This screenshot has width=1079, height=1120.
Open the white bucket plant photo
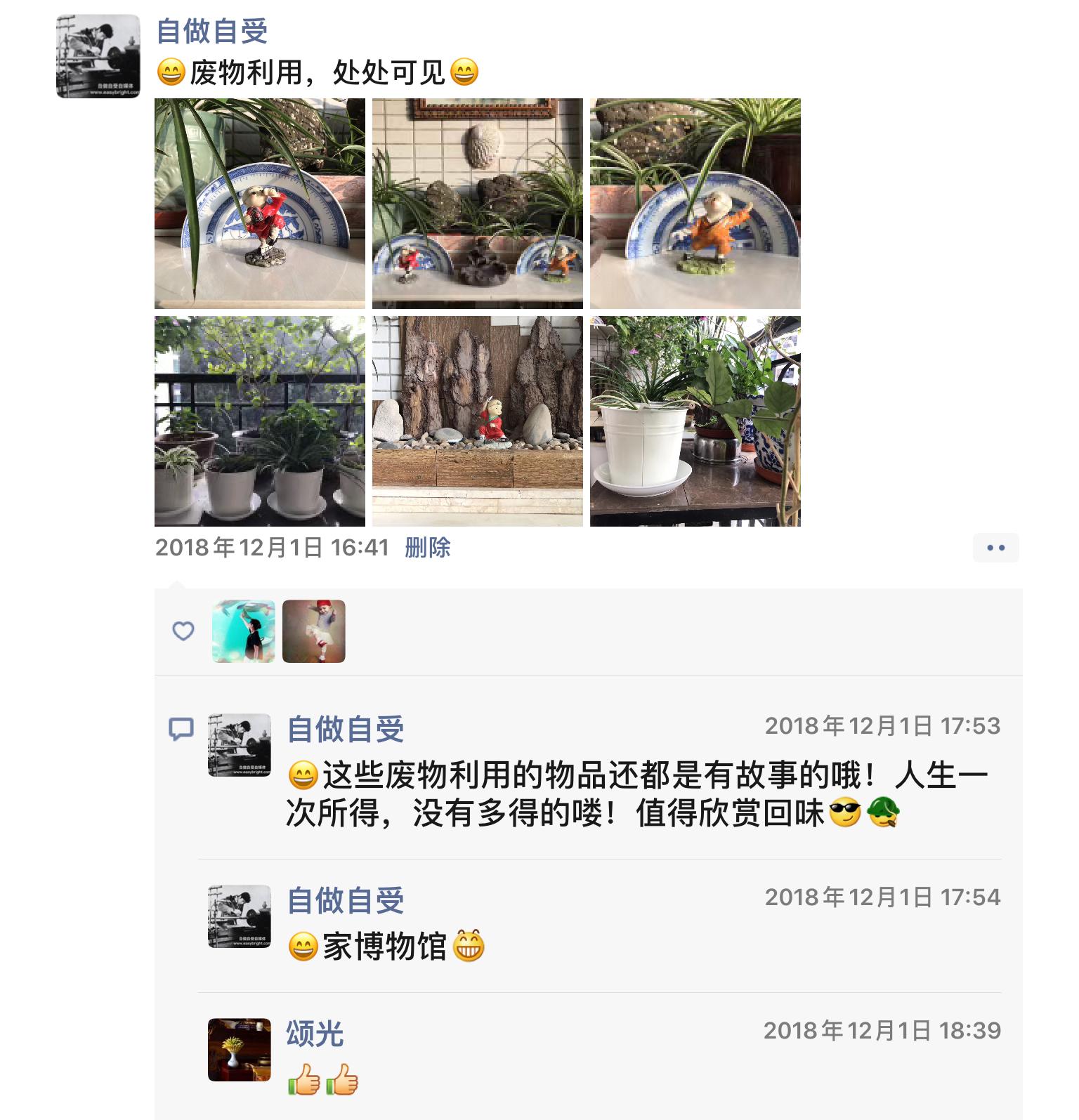click(695, 421)
